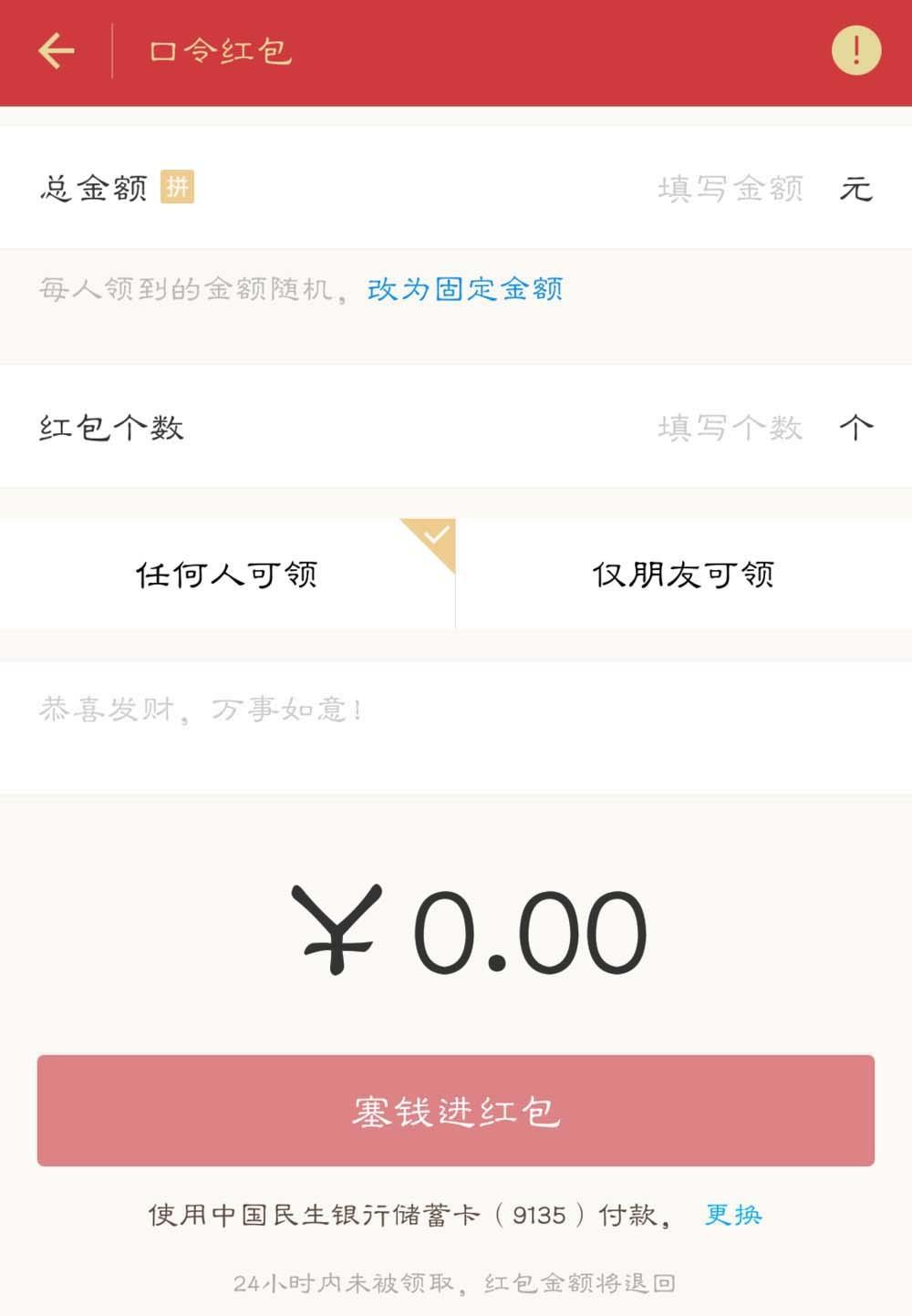Tap the back arrow to exit

pos(57,50)
